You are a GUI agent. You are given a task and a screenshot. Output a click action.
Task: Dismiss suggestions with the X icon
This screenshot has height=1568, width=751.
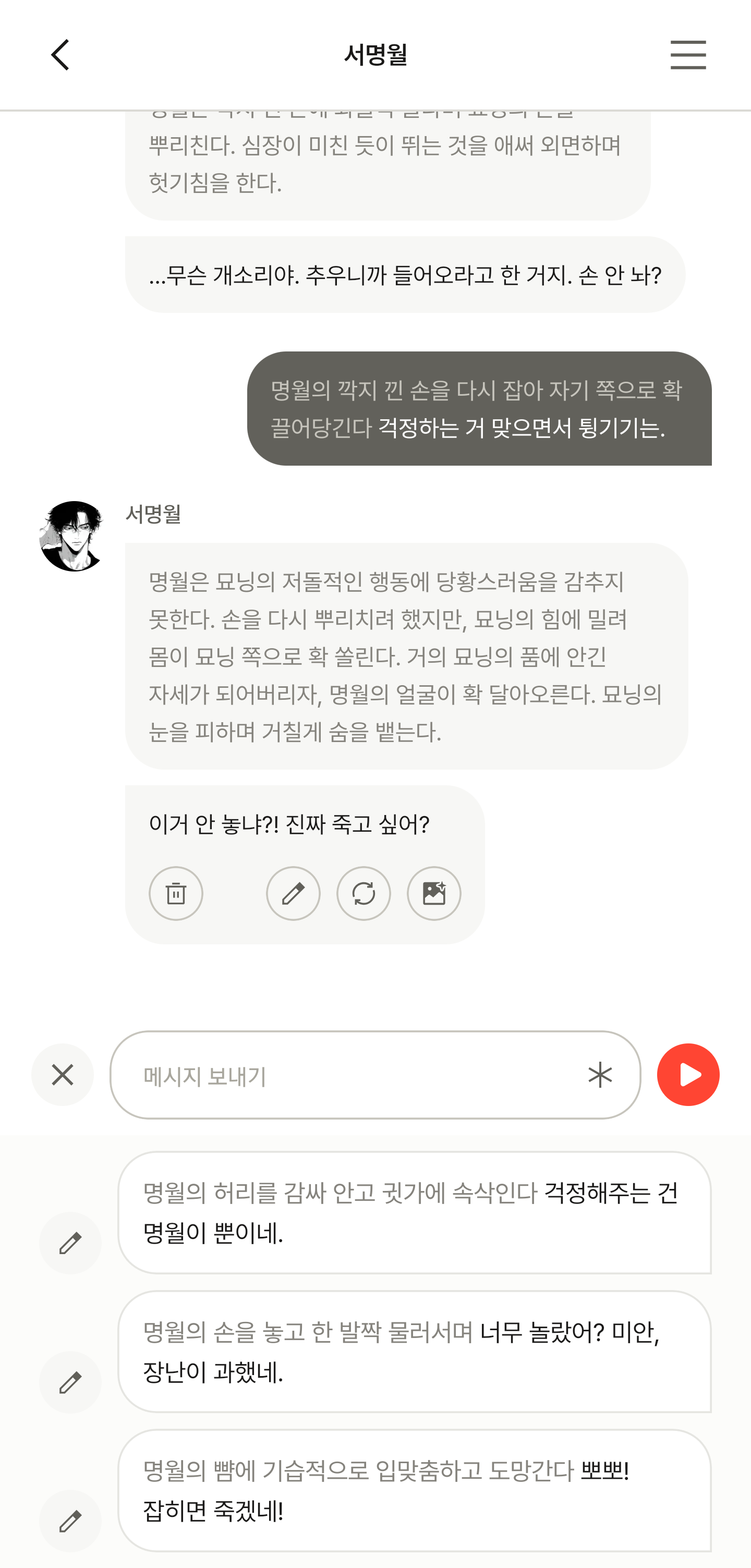[x=63, y=1074]
